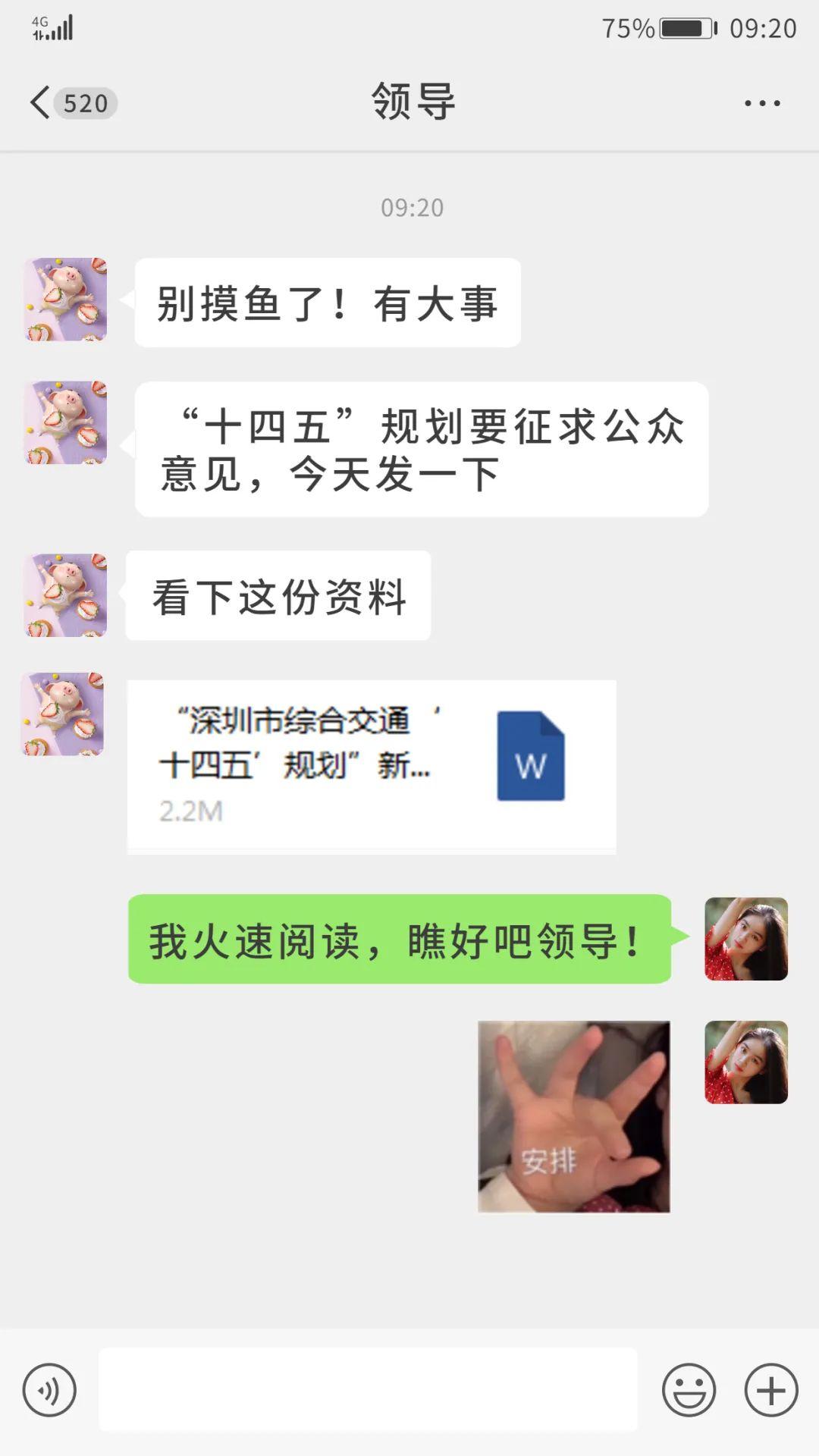The image size is (819, 1456).
Task: Open my own avatar next to green message
Action: [x=746, y=939]
